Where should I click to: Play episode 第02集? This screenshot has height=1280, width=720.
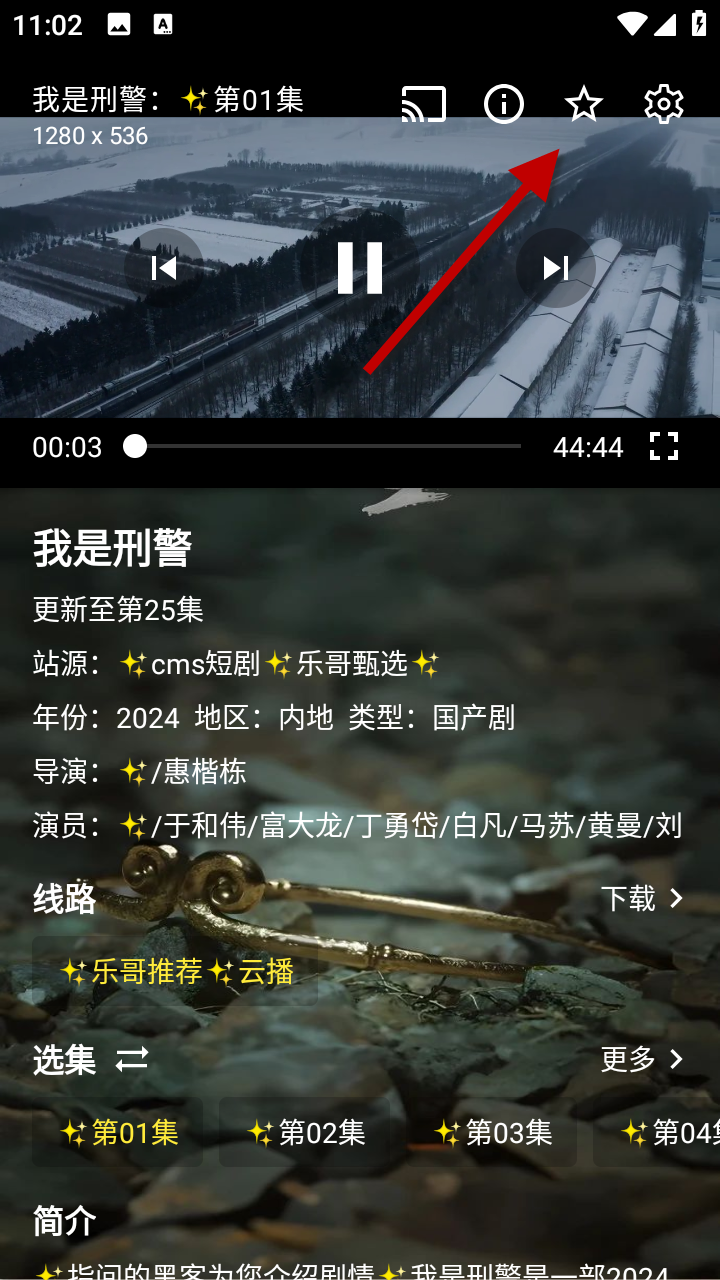[x=305, y=1132]
